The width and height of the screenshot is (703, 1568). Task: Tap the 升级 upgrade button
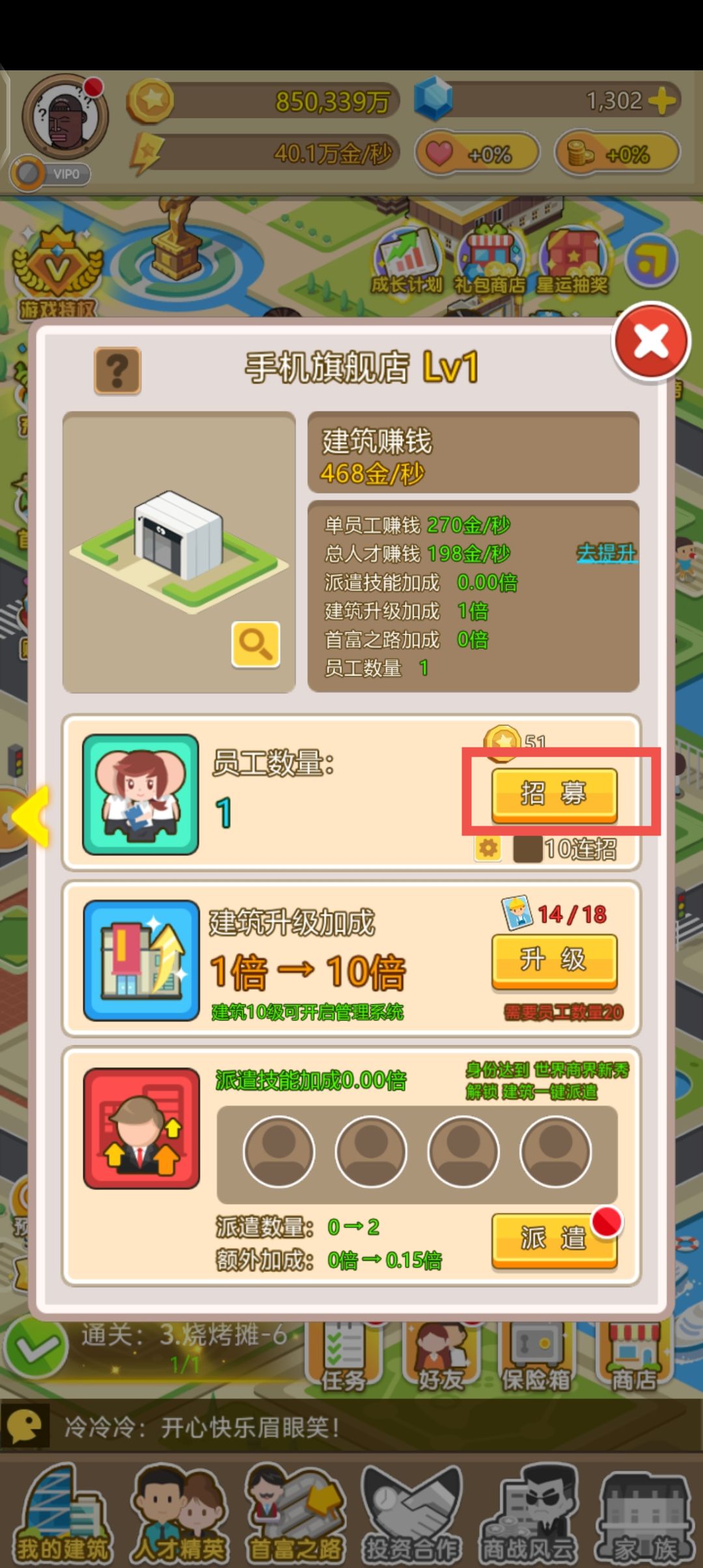click(x=554, y=960)
